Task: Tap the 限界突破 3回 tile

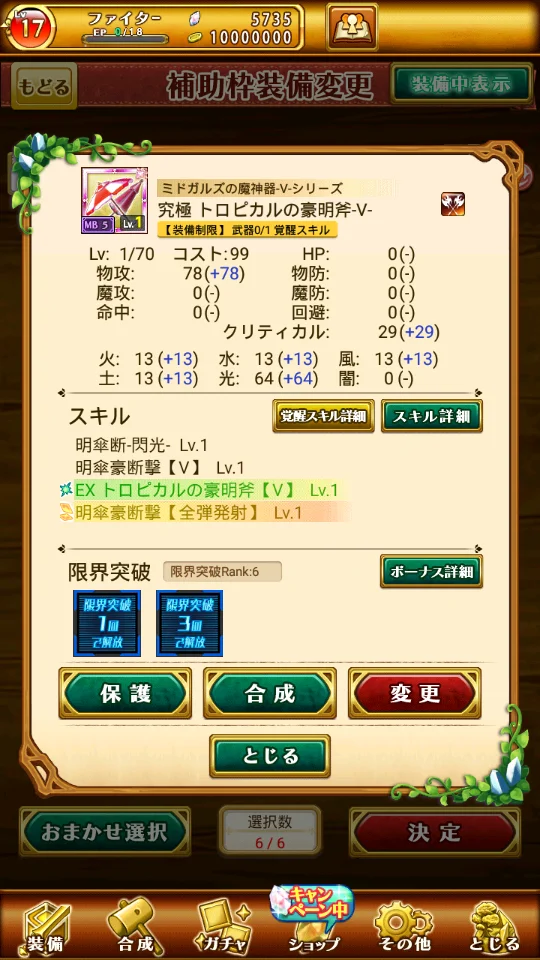Action: (190, 623)
